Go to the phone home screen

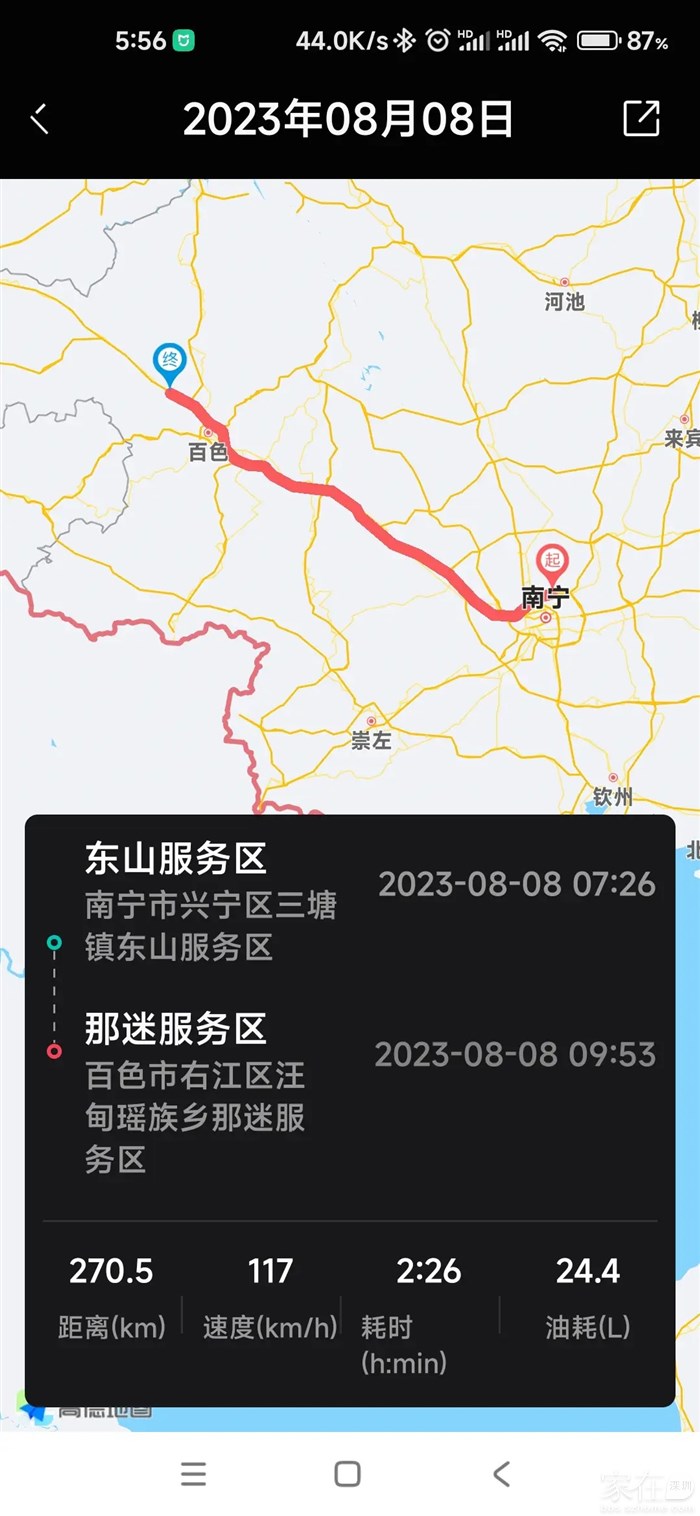tap(348, 1473)
